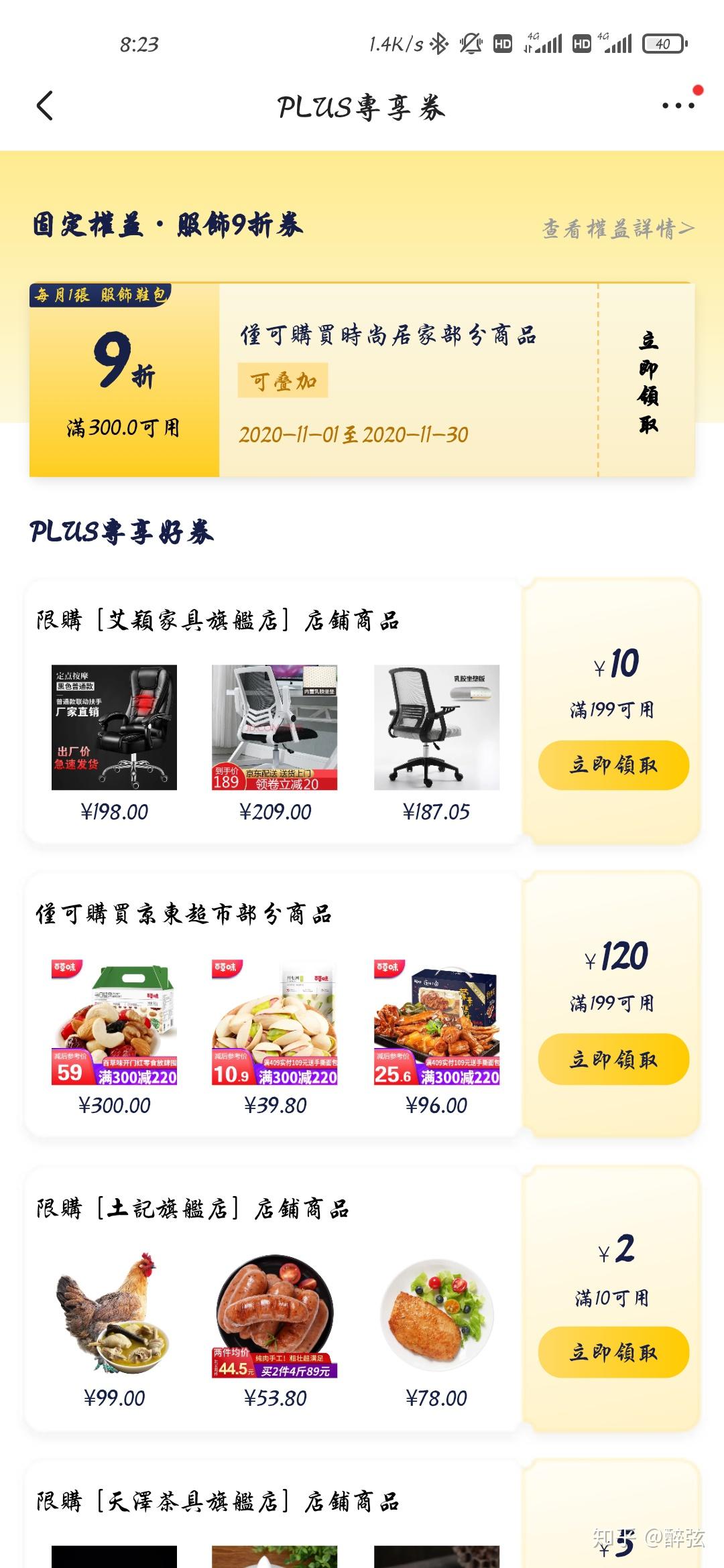Viewport: 724px width, 1568px height.
Task: Claim the ¥120 京東超市 coupon
Action: 613,1059
